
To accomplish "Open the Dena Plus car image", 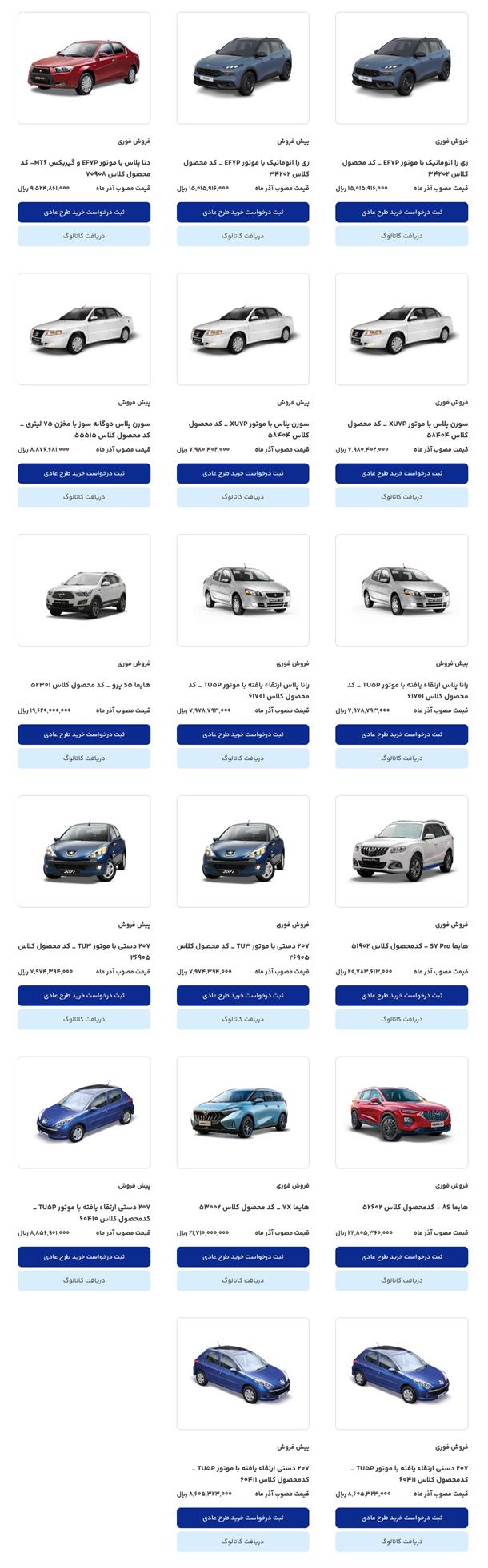I will 84,68.
